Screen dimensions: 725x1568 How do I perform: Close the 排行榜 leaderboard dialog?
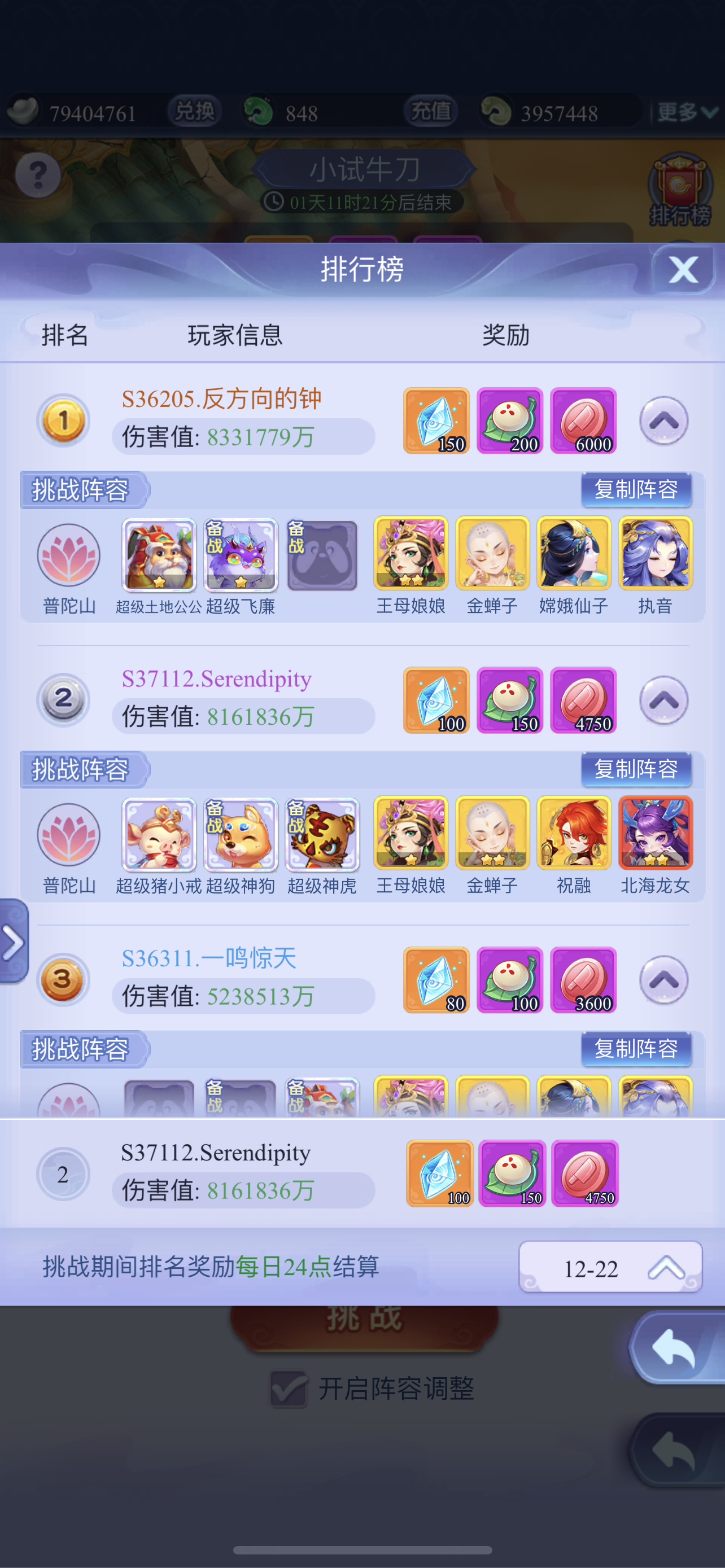tap(683, 270)
